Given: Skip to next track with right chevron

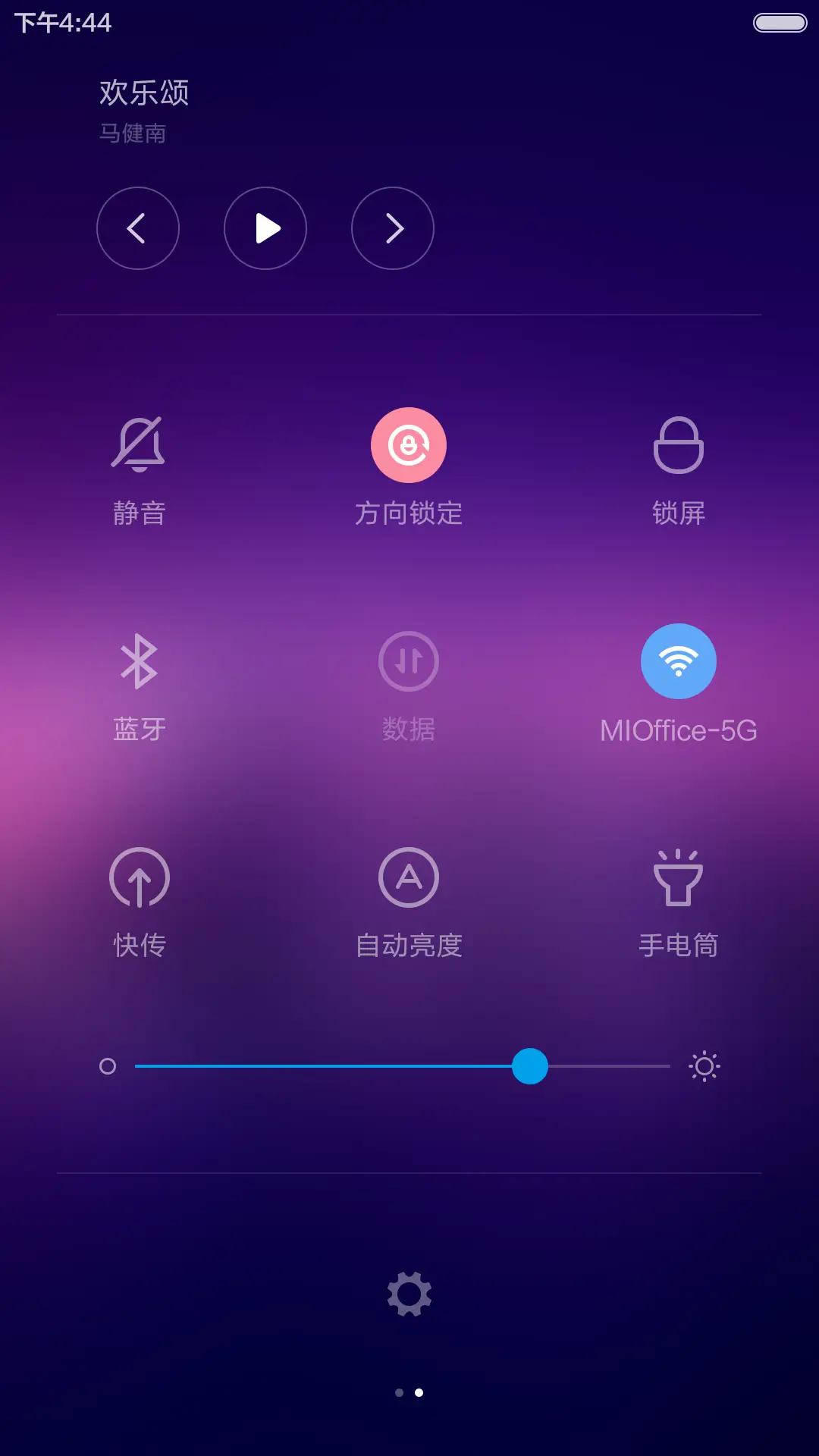Looking at the screenshot, I should 392,227.
